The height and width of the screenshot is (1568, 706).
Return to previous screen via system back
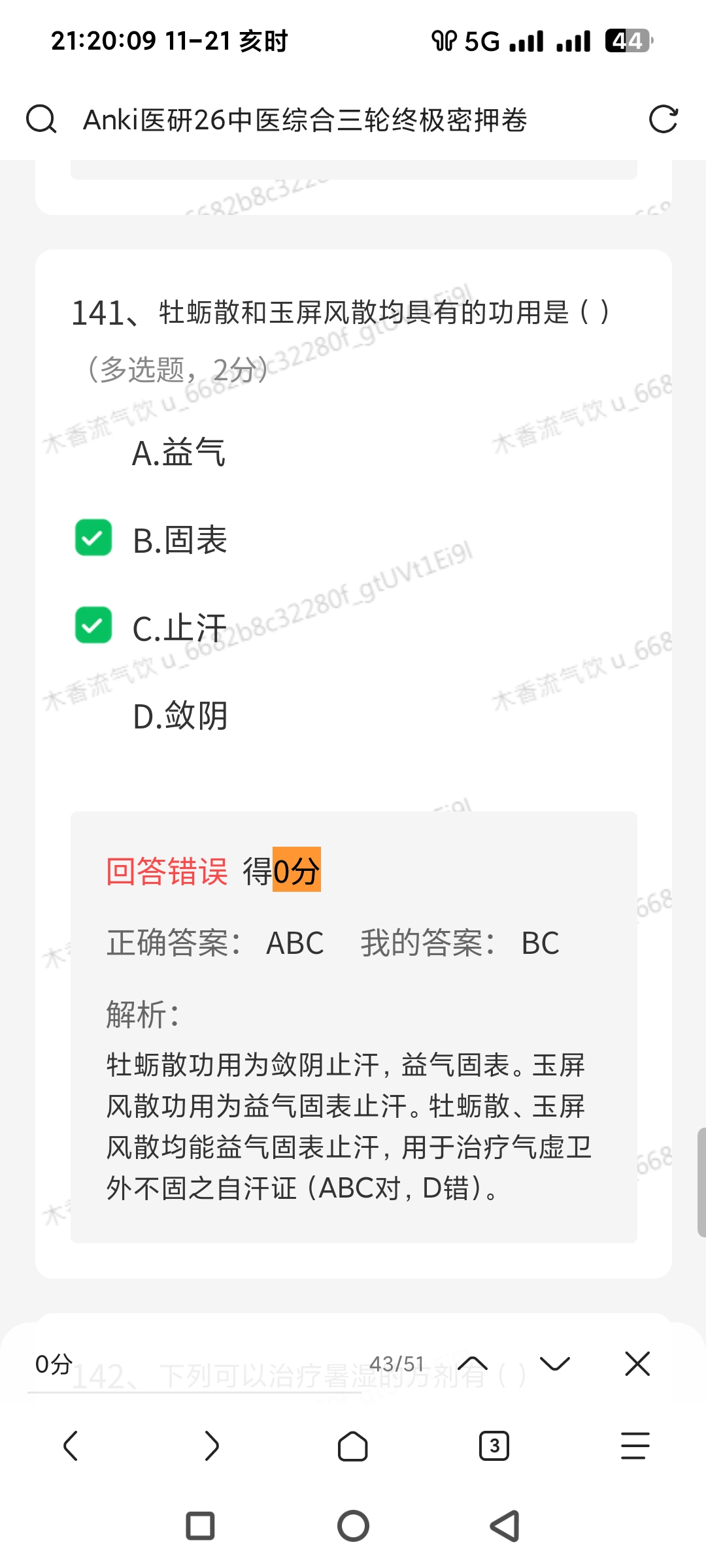coord(505,1526)
